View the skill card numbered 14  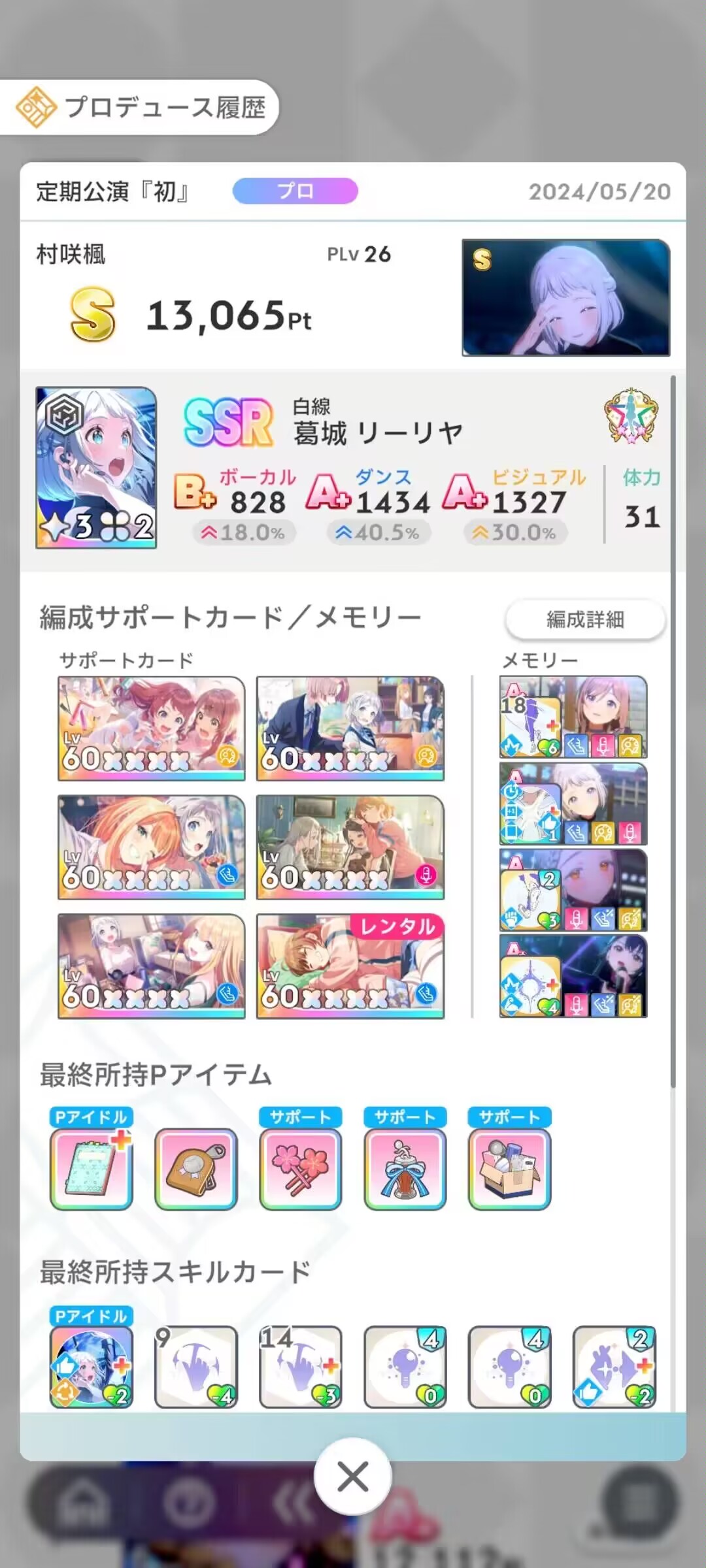(x=301, y=1367)
